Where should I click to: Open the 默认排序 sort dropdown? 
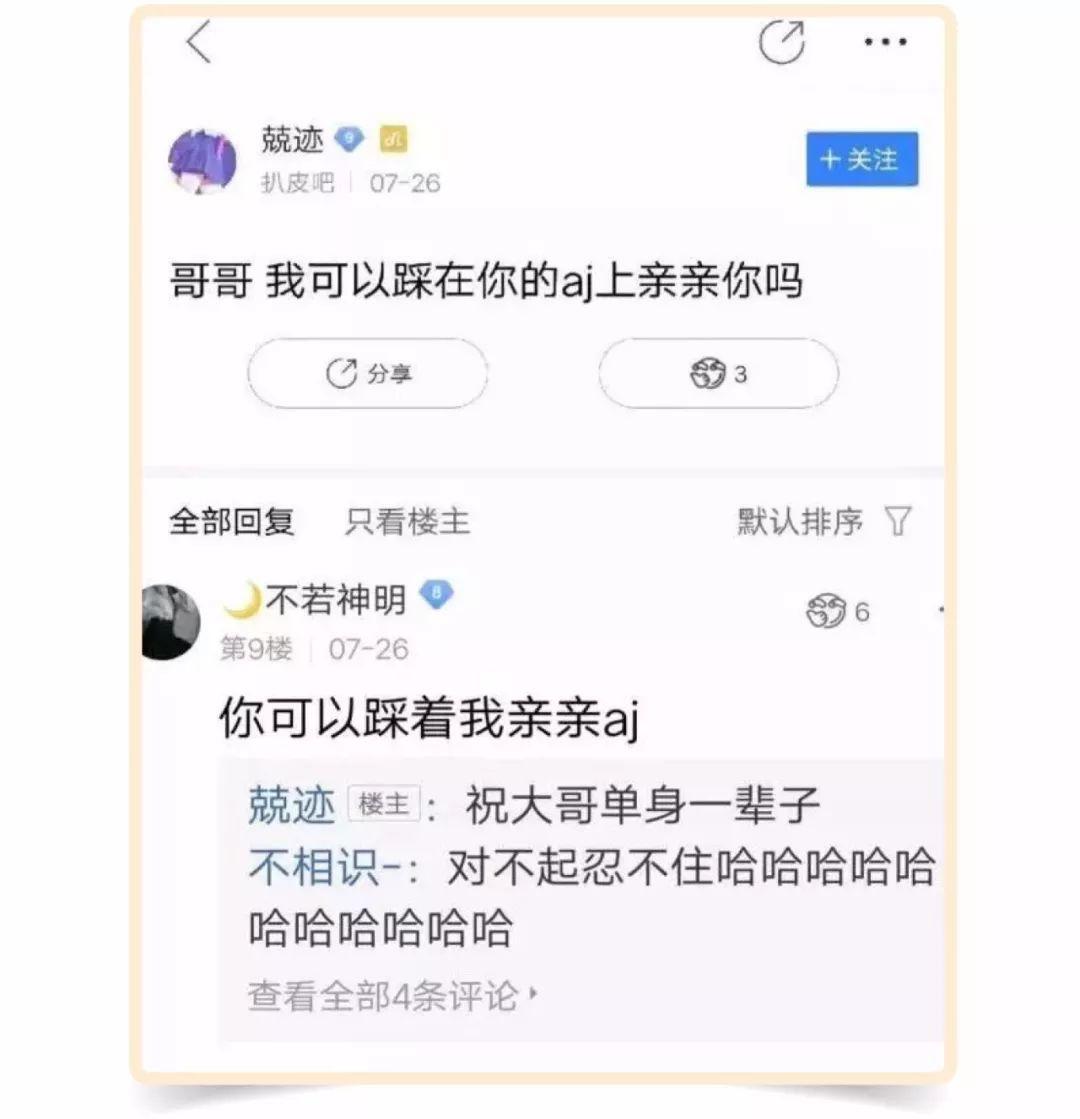[823, 521]
